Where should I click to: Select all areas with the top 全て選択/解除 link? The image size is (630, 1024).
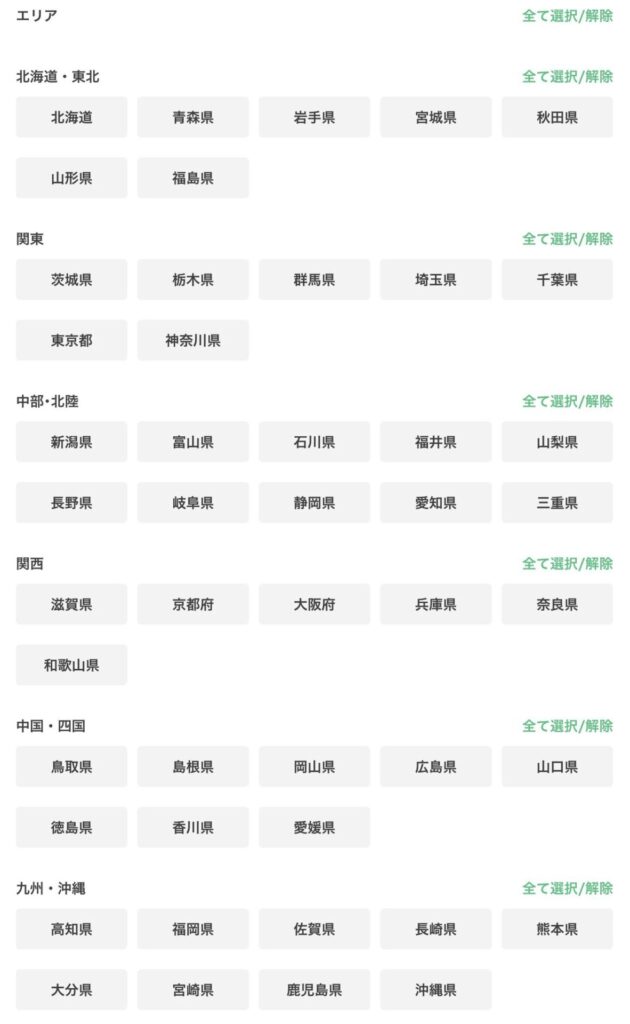[567, 16]
